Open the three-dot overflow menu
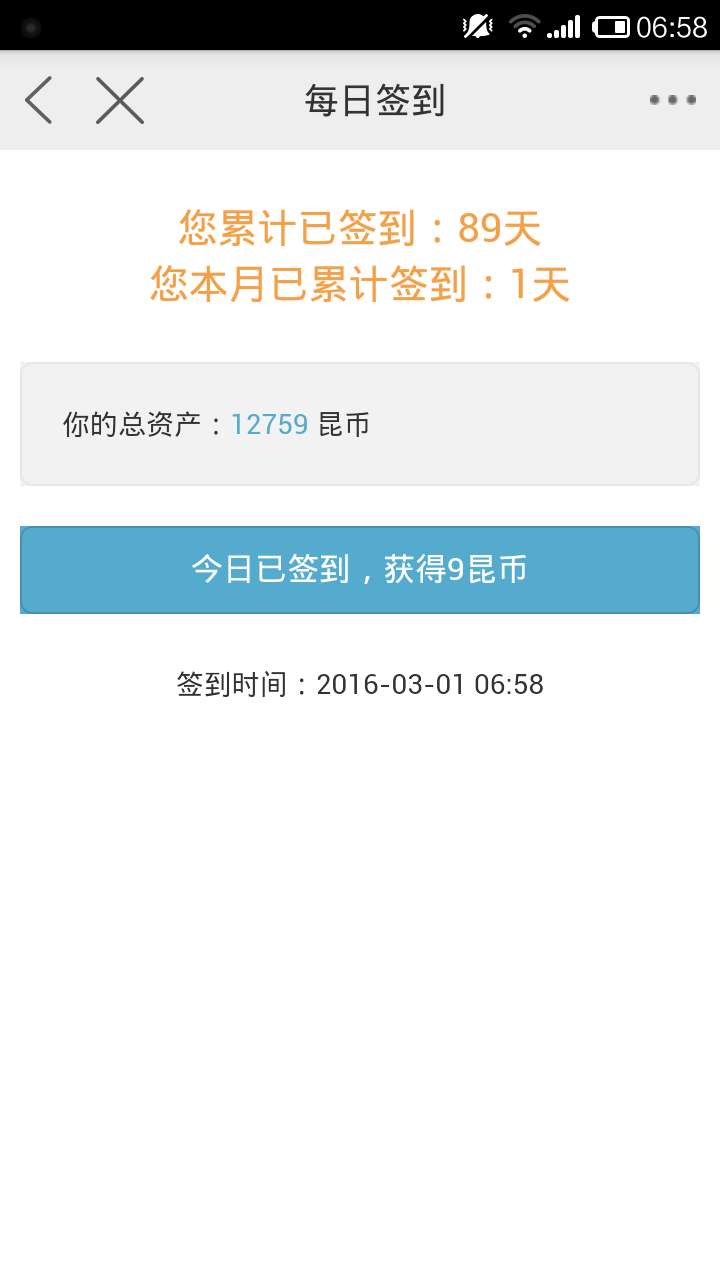Viewport: 720px width, 1280px height. pyautogui.click(x=672, y=100)
